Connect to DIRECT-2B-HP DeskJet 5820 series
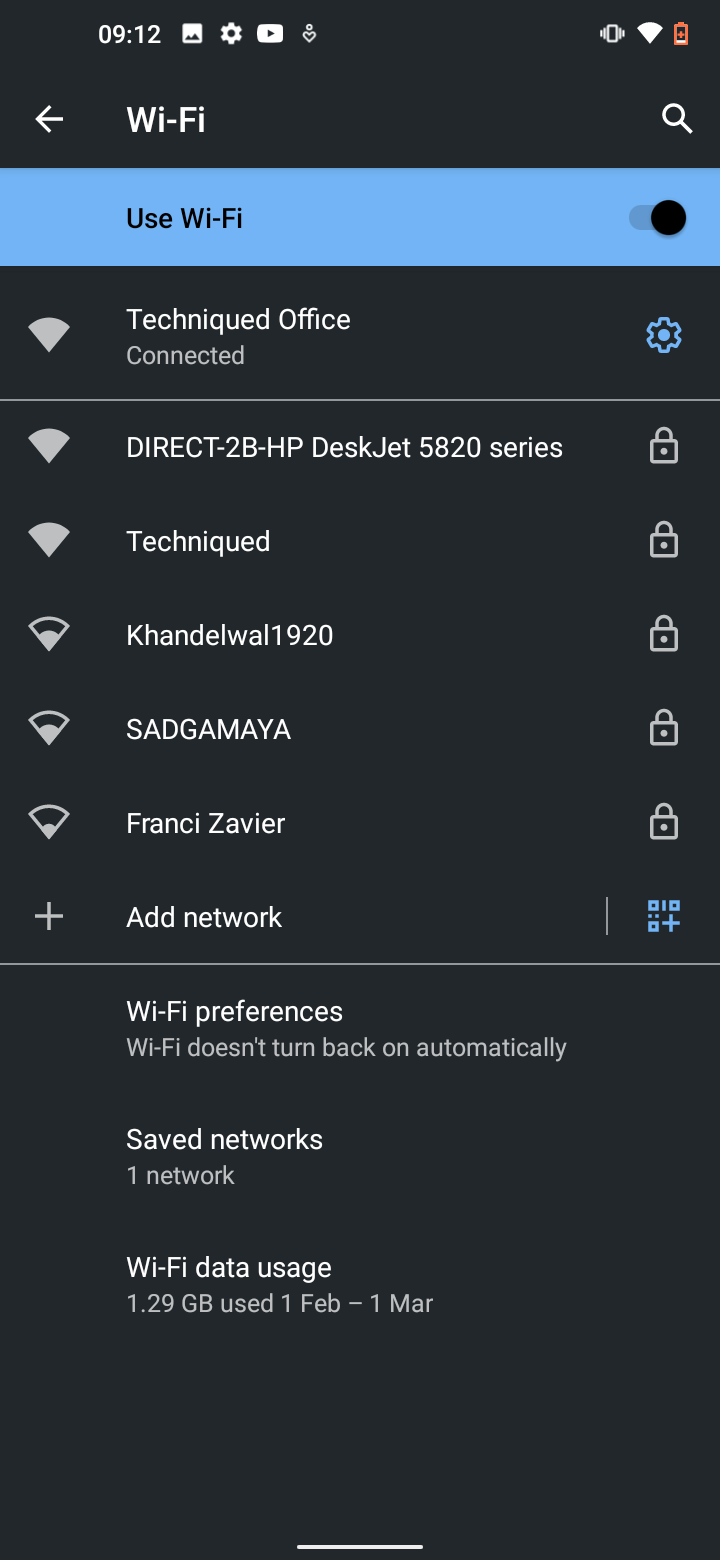 (x=360, y=447)
